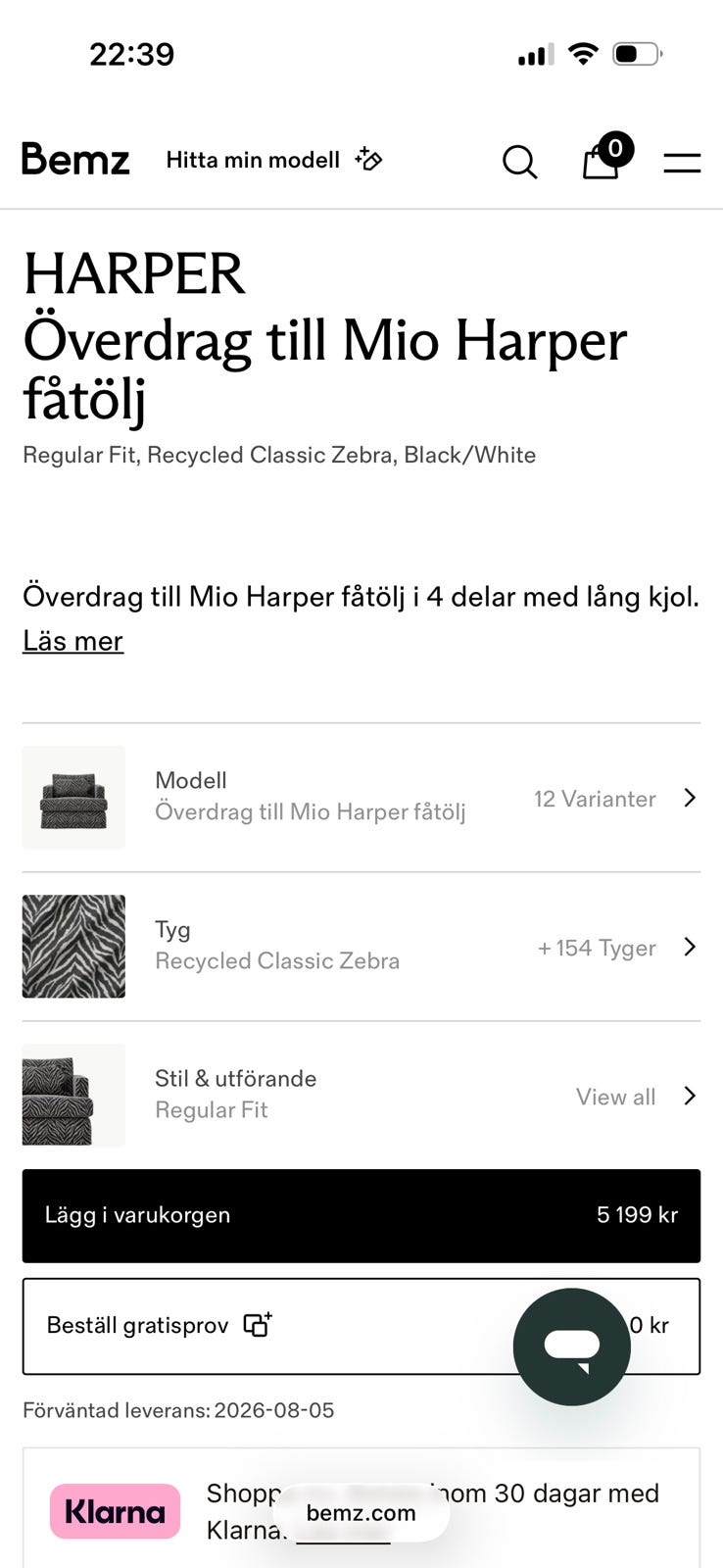723x1568 pixels.
Task: Open Hitta min modell
Action: click(x=274, y=160)
